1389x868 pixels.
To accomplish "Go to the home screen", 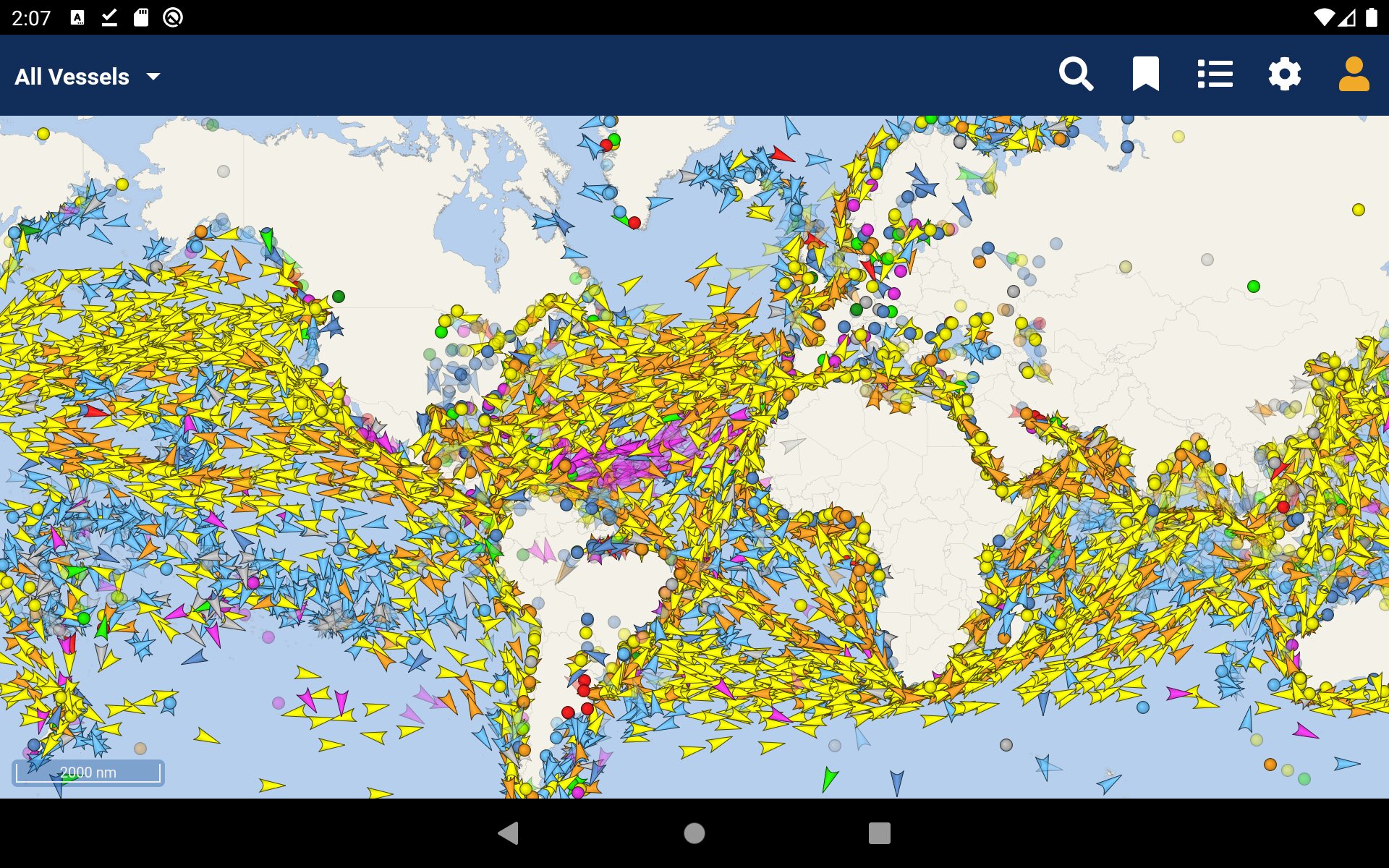I will (x=694, y=833).
